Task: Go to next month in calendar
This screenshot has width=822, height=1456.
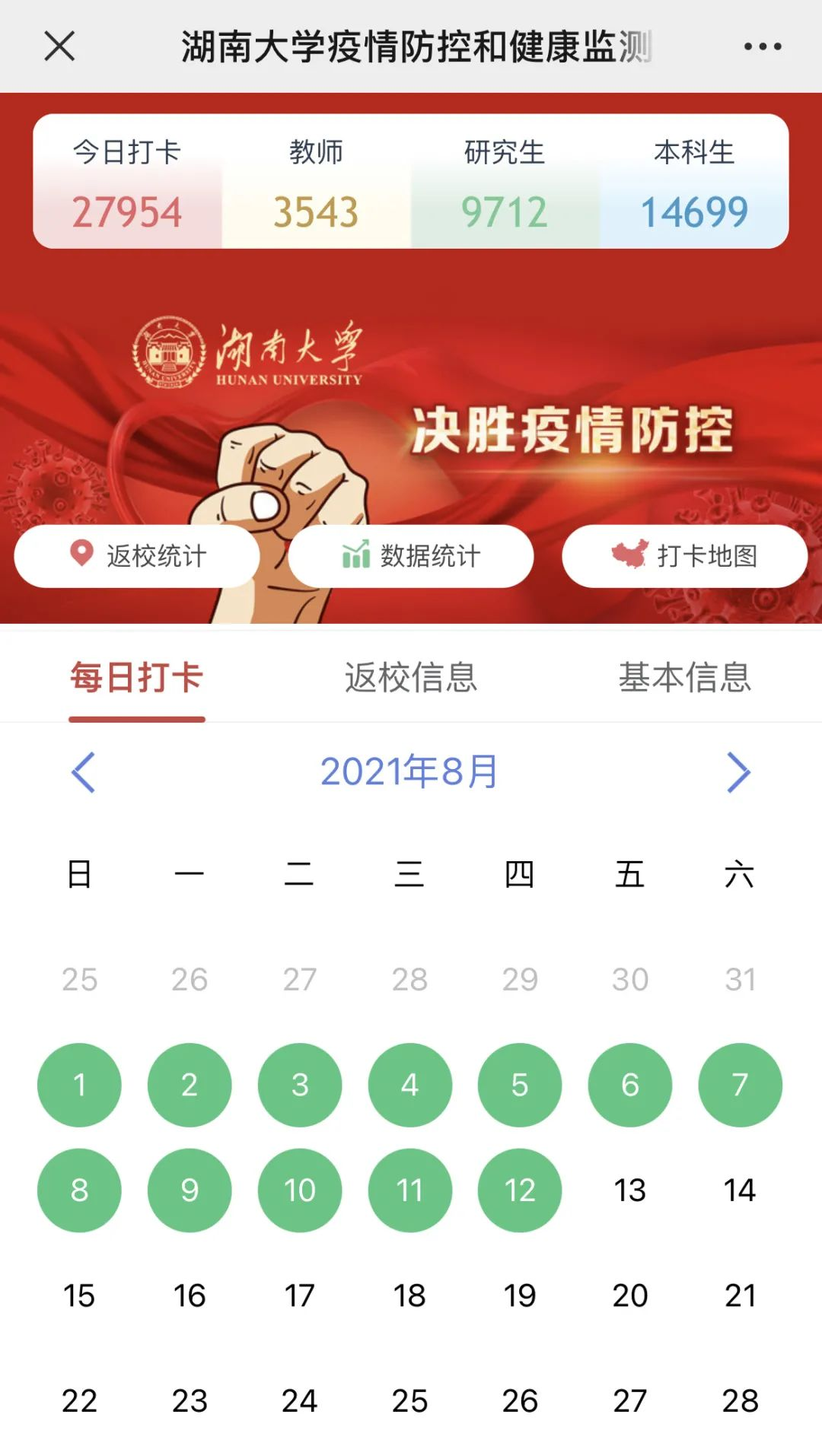Action: [738, 772]
